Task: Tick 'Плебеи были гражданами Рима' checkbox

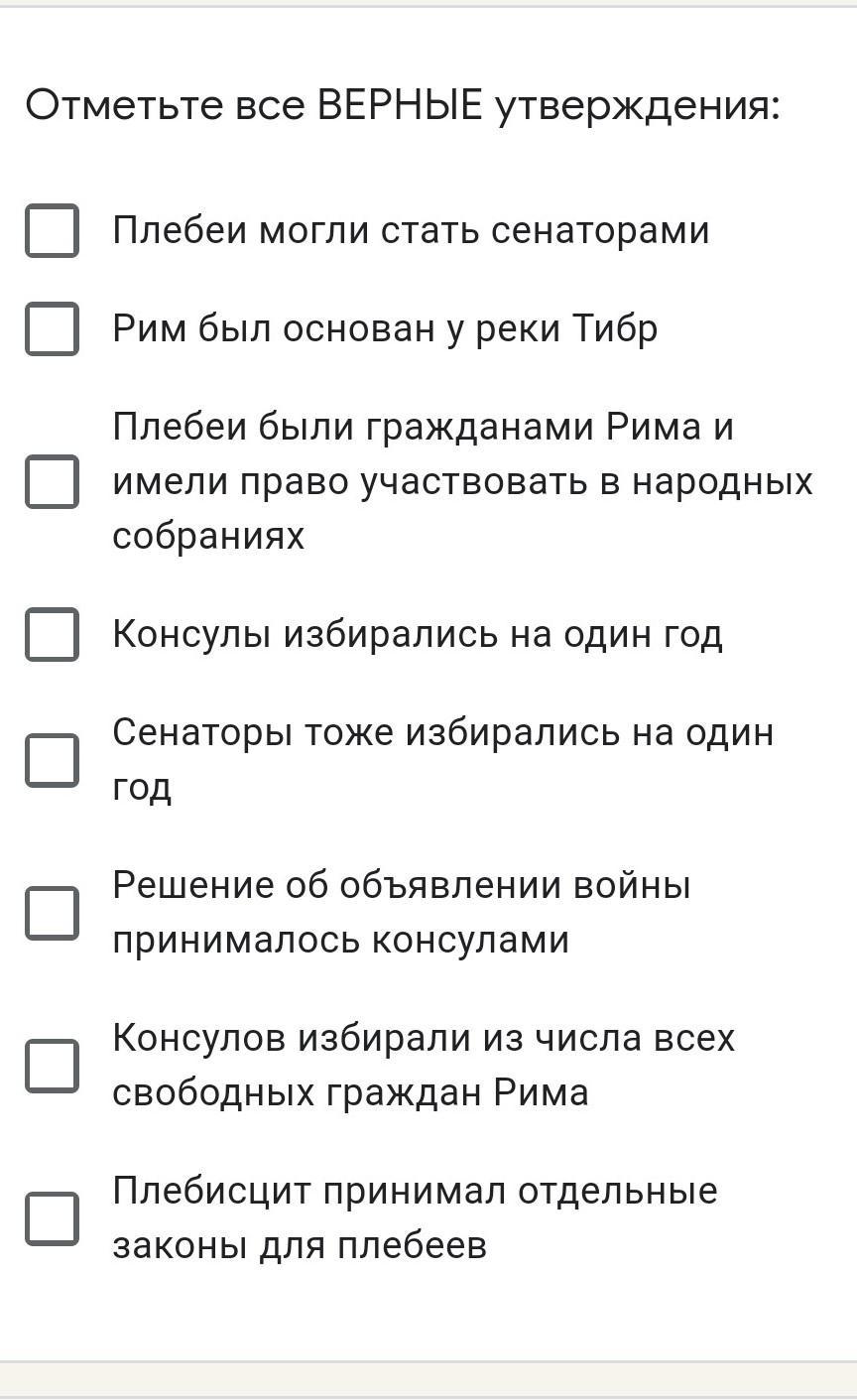Action: (52, 481)
